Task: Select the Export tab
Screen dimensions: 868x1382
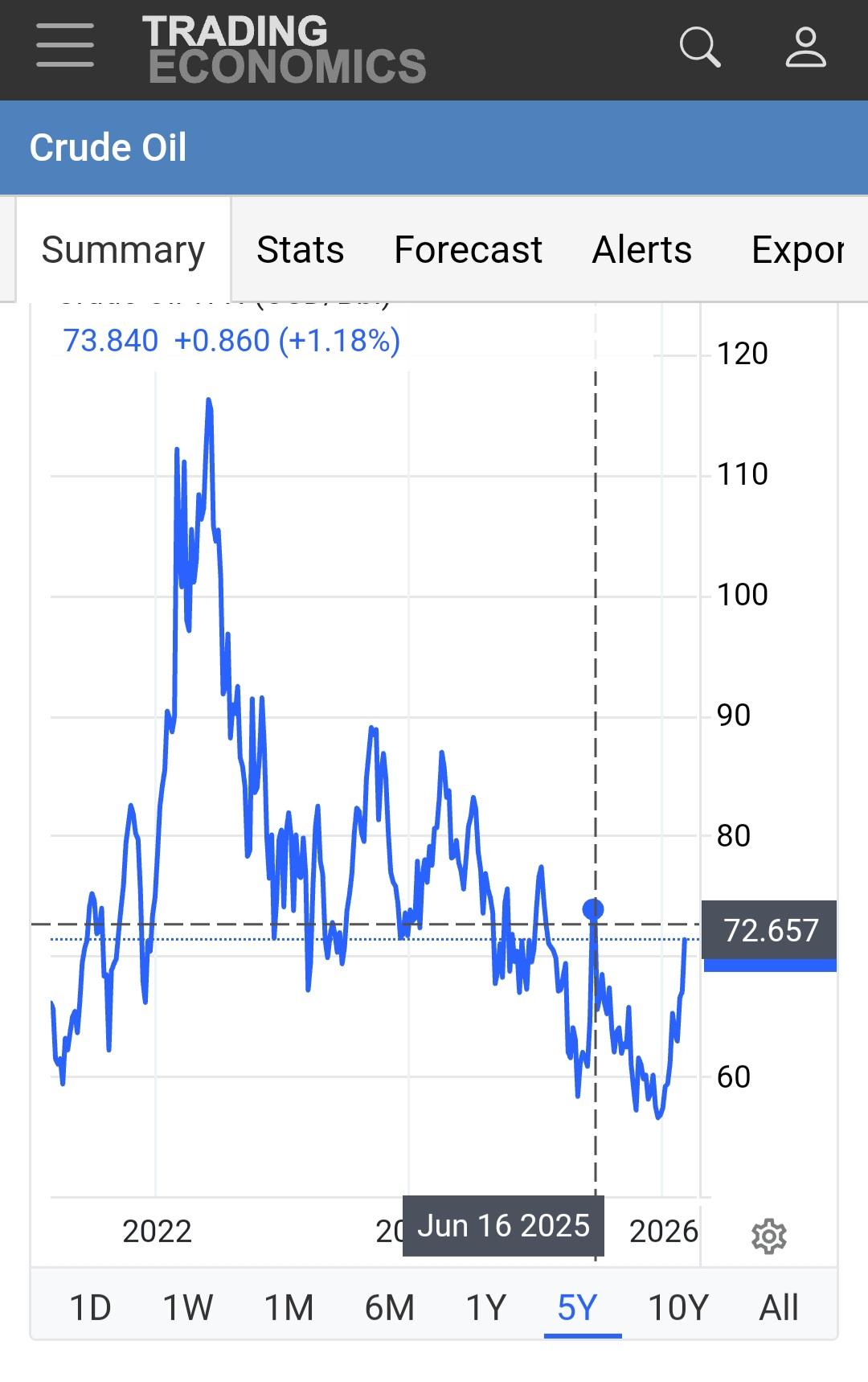Action: pyautogui.click(x=797, y=250)
